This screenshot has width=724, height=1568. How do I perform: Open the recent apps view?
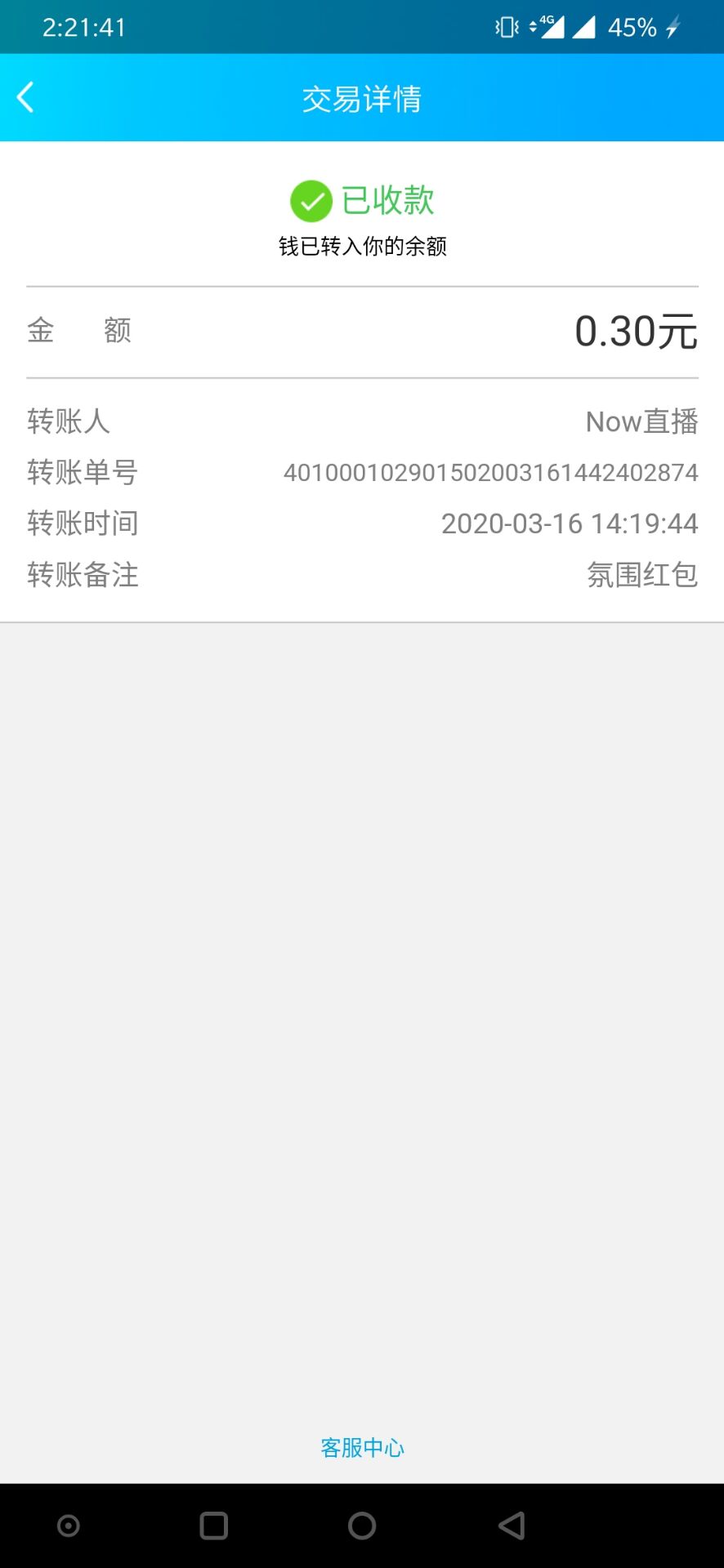[x=213, y=1526]
